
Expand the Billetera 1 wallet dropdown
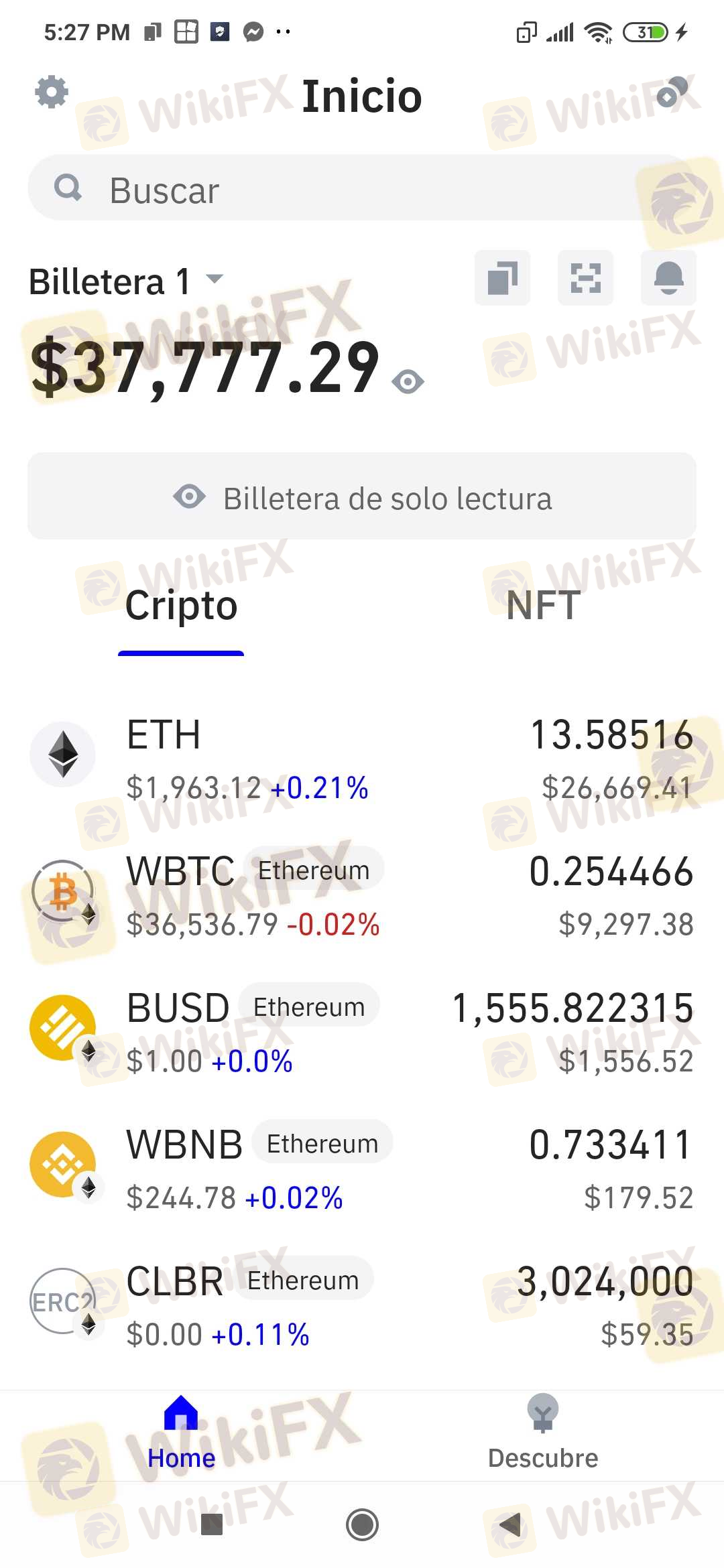[126, 281]
